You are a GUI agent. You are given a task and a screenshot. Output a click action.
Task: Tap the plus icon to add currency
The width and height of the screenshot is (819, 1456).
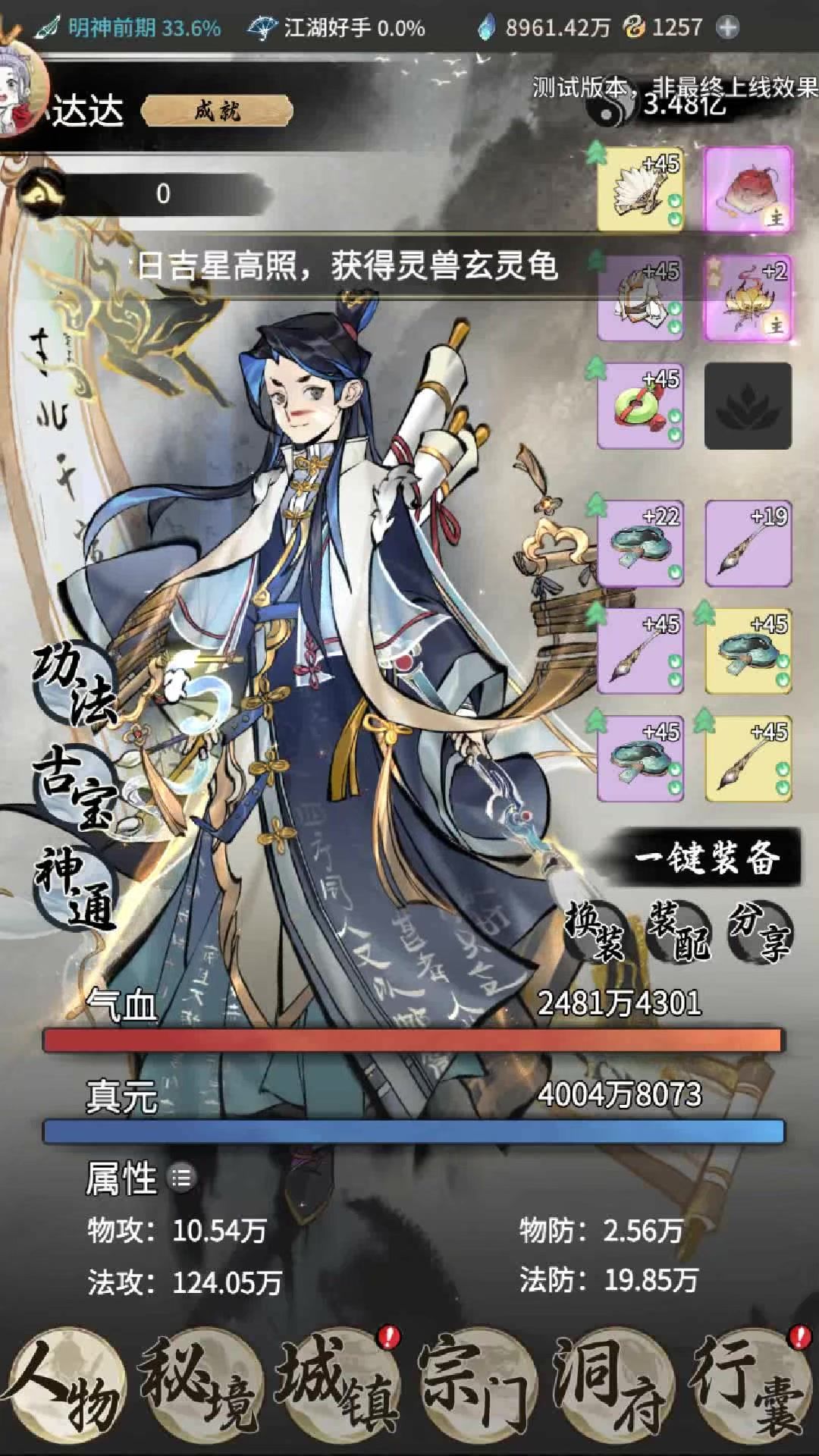pyautogui.click(x=727, y=28)
